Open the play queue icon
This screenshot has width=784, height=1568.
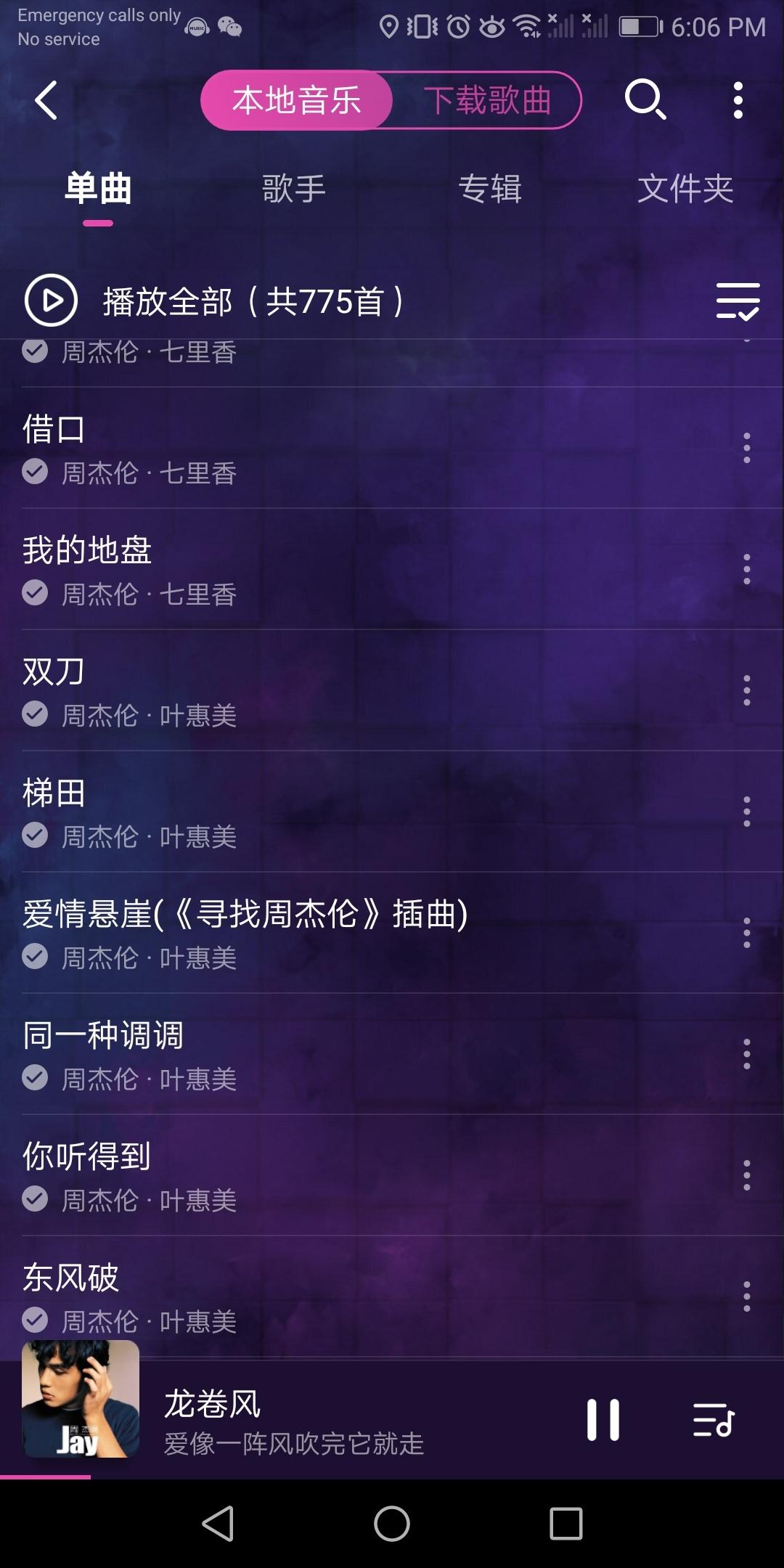point(714,1420)
